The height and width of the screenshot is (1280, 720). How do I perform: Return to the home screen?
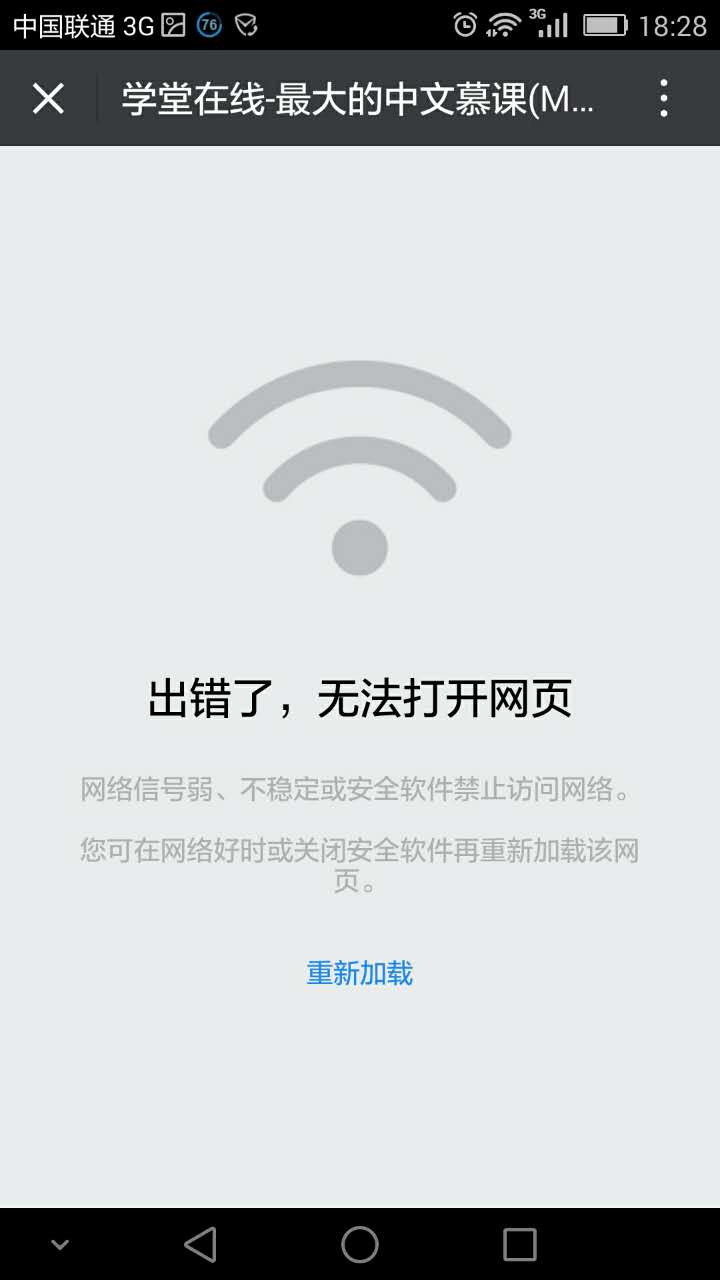click(360, 1244)
